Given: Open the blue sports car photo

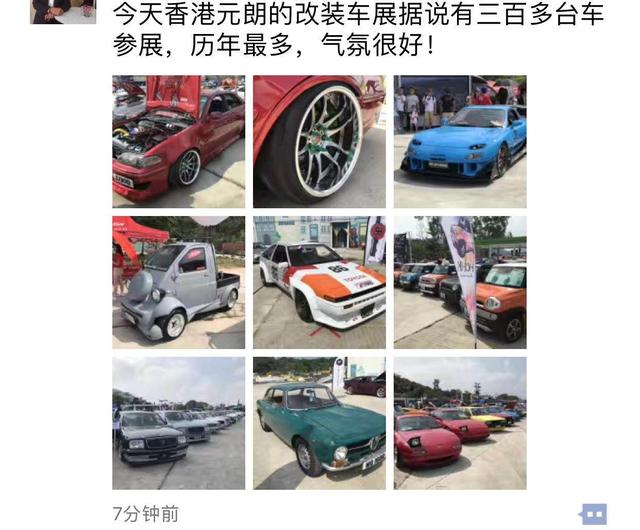Looking at the screenshot, I should click(459, 141).
